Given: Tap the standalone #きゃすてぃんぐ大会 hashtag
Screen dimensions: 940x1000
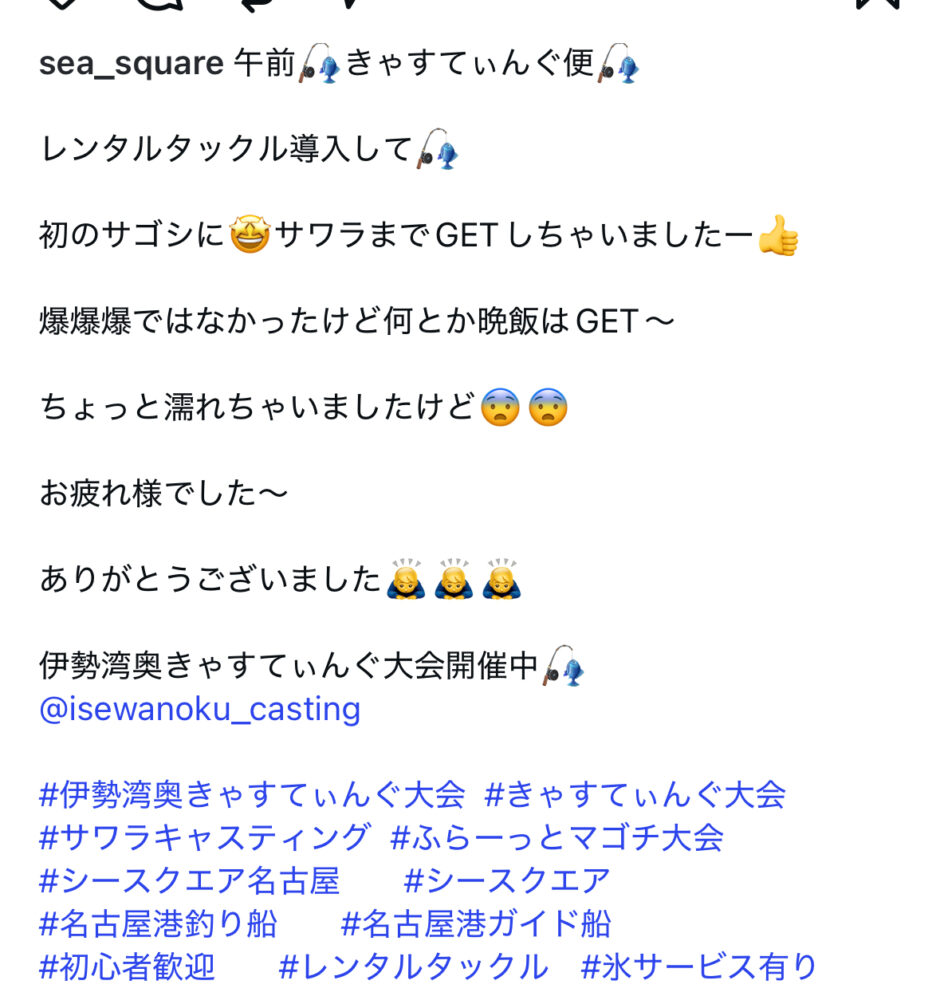Looking at the screenshot, I should click(x=635, y=795).
